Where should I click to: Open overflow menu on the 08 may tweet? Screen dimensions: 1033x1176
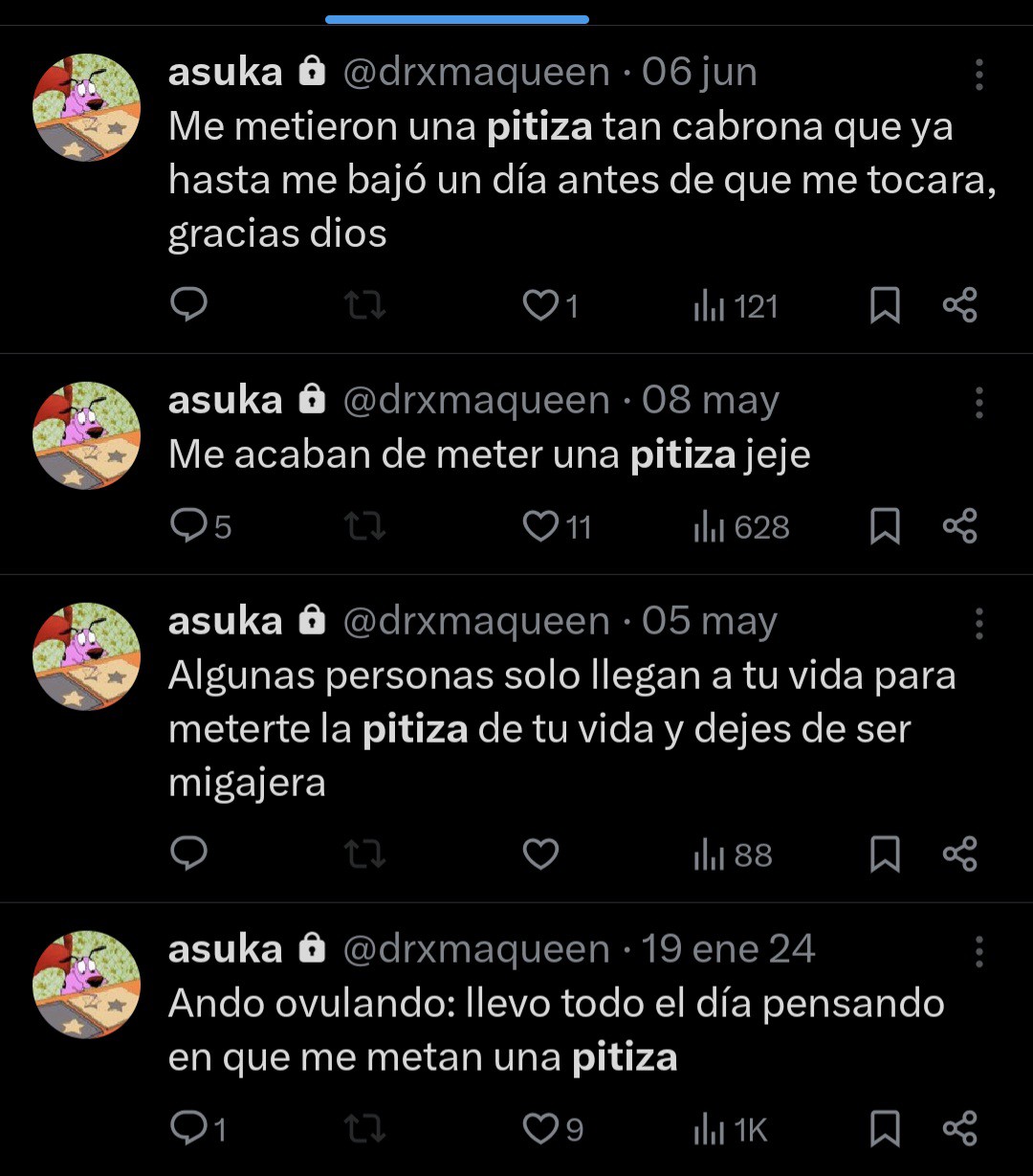(978, 403)
